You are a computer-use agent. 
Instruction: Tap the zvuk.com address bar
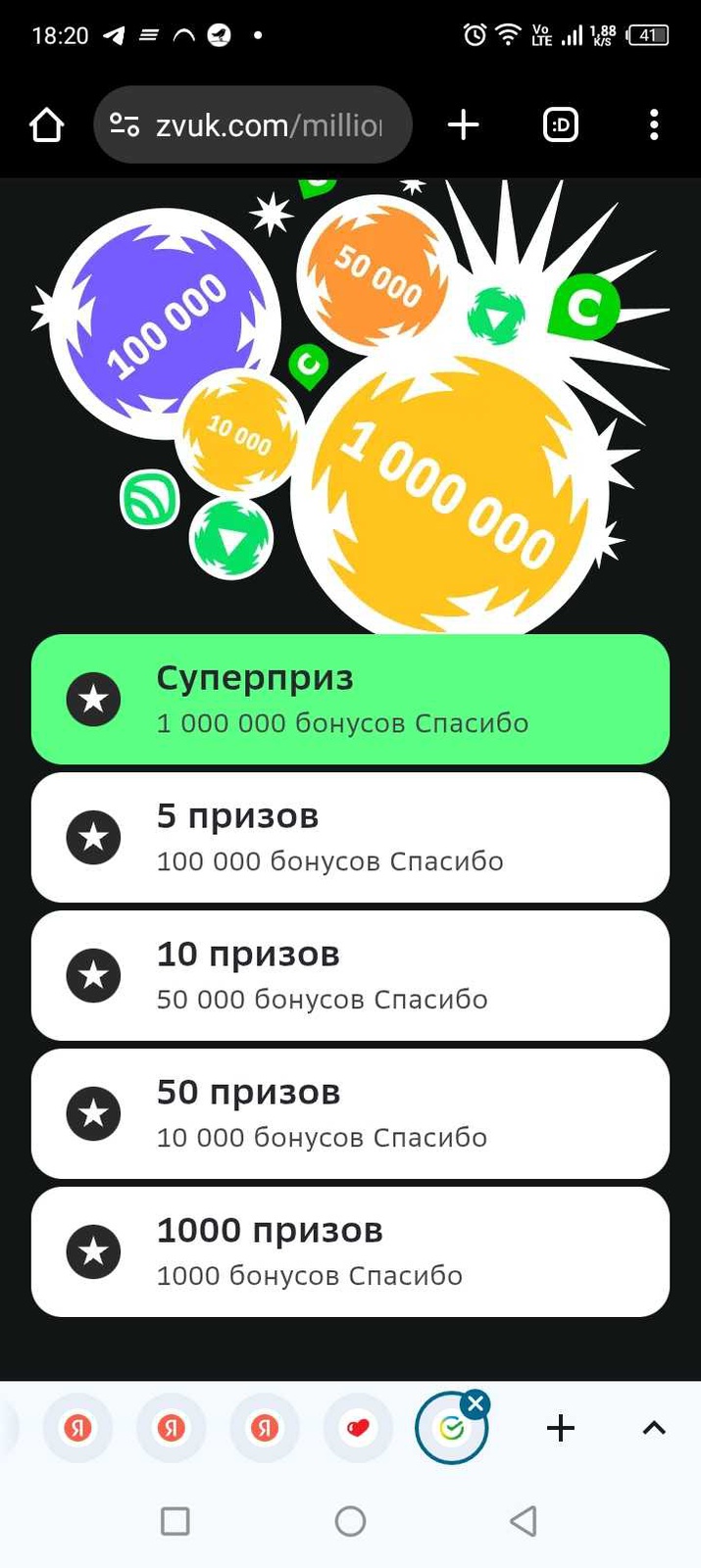point(270,125)
